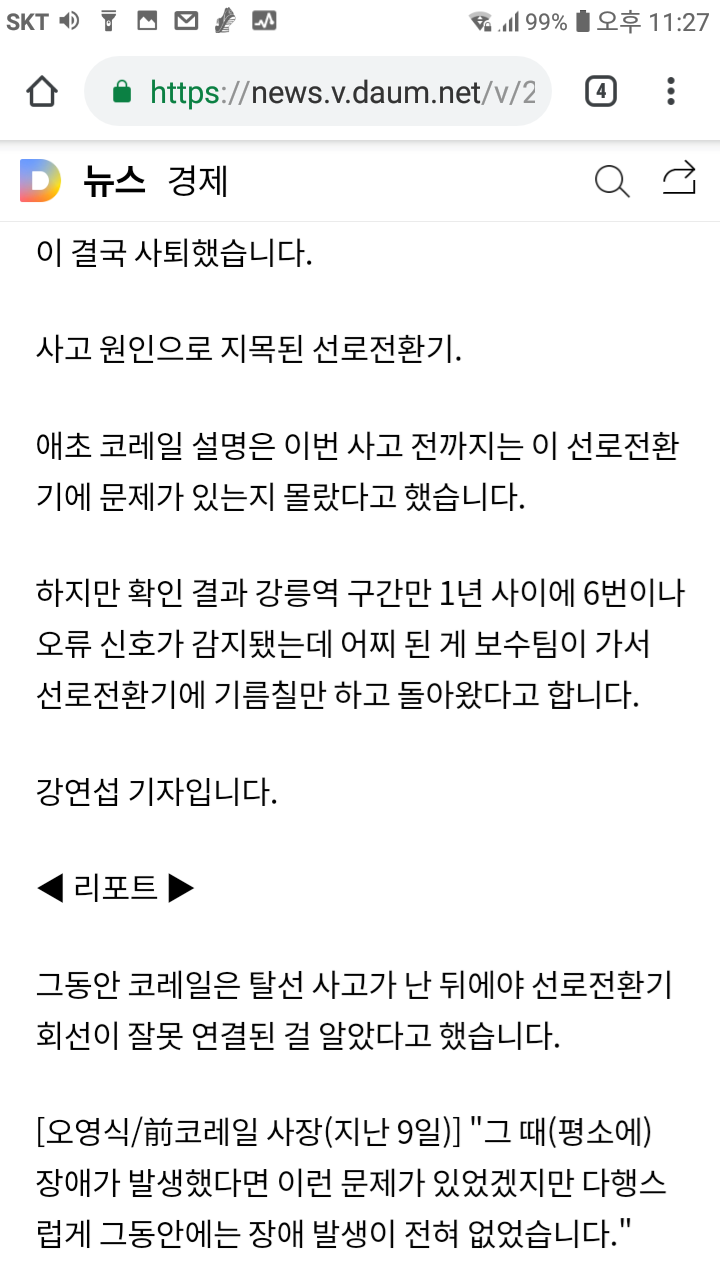Open the Daum logo home link
Viewport: 720px width, 1280px height.
point(41,181)
